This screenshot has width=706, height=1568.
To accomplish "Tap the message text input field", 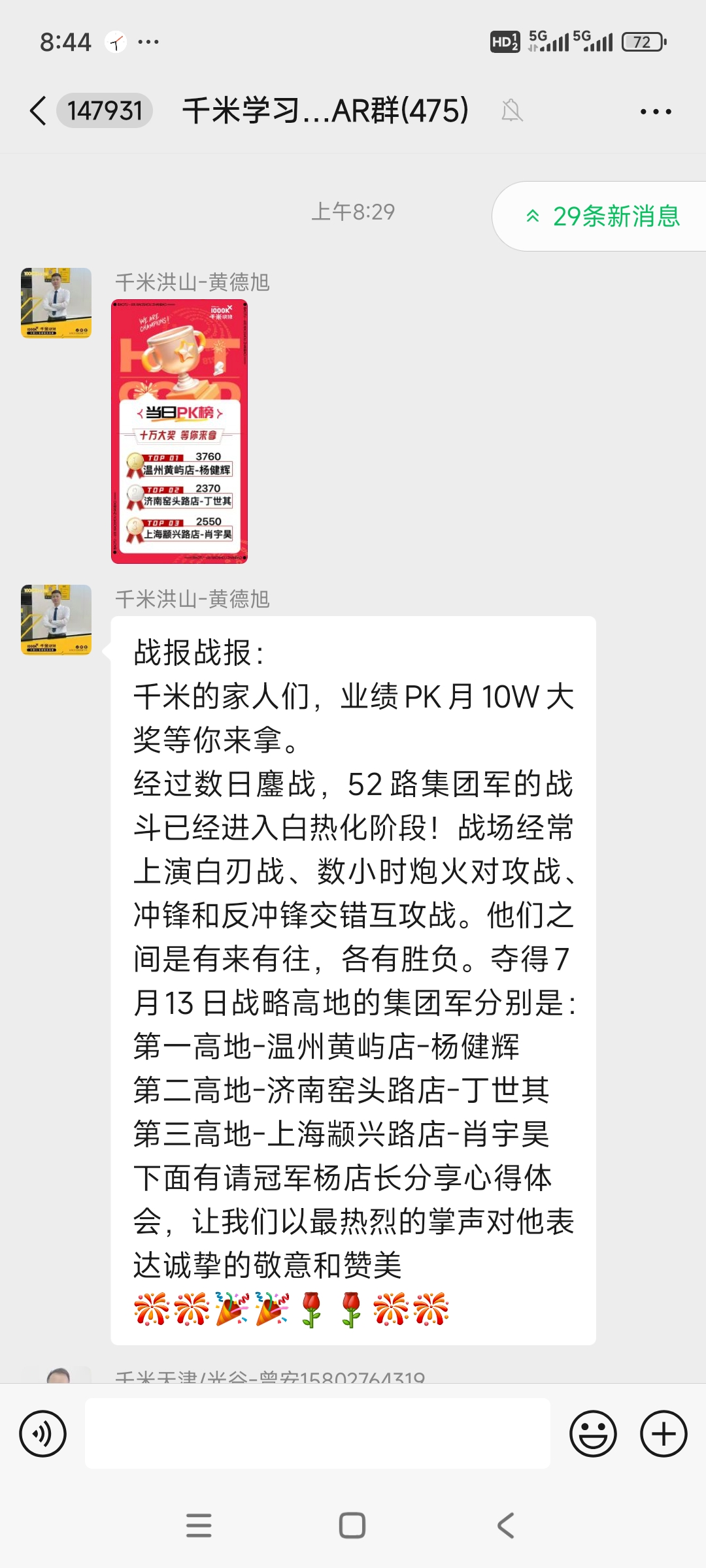I will click(x=318, y=1434).
